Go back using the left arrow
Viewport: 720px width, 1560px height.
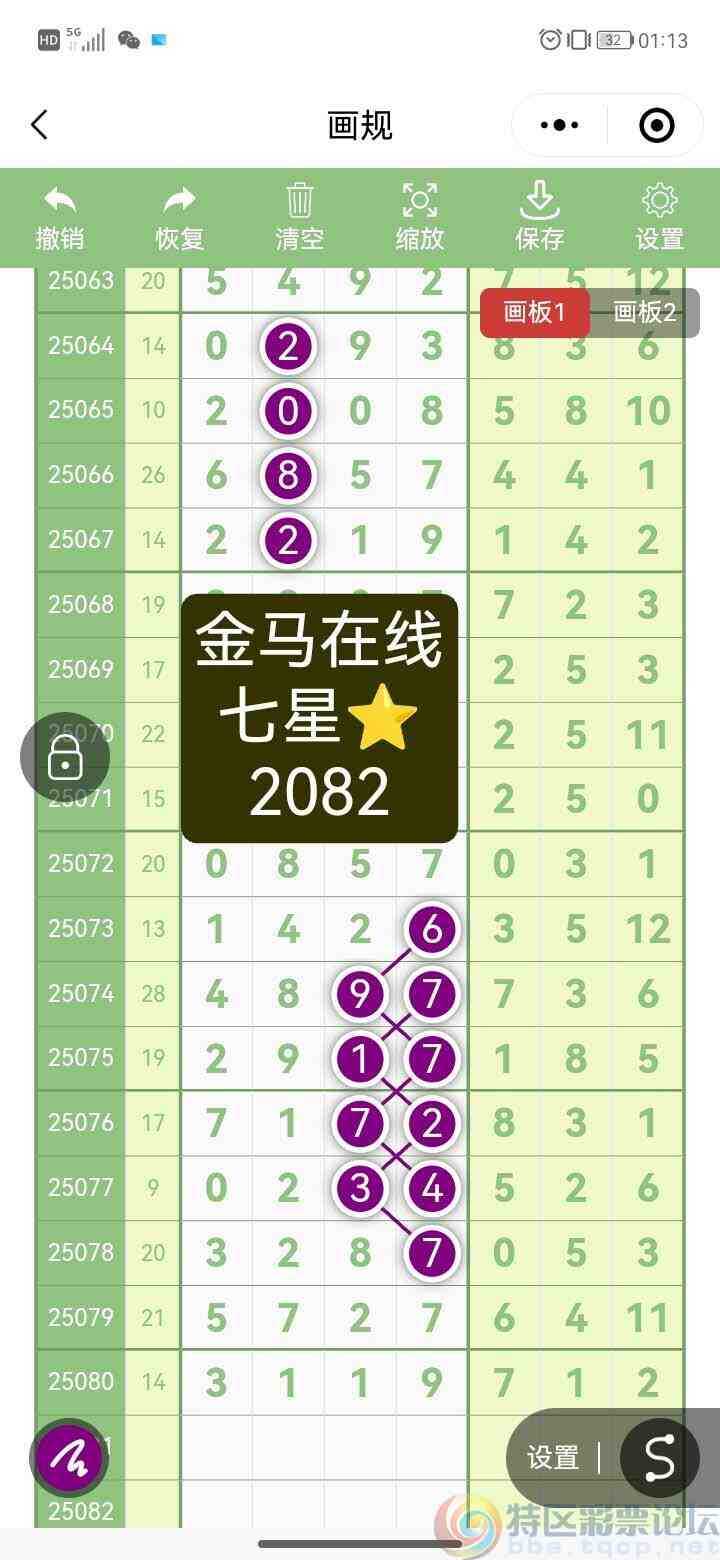tap(40, 124)
